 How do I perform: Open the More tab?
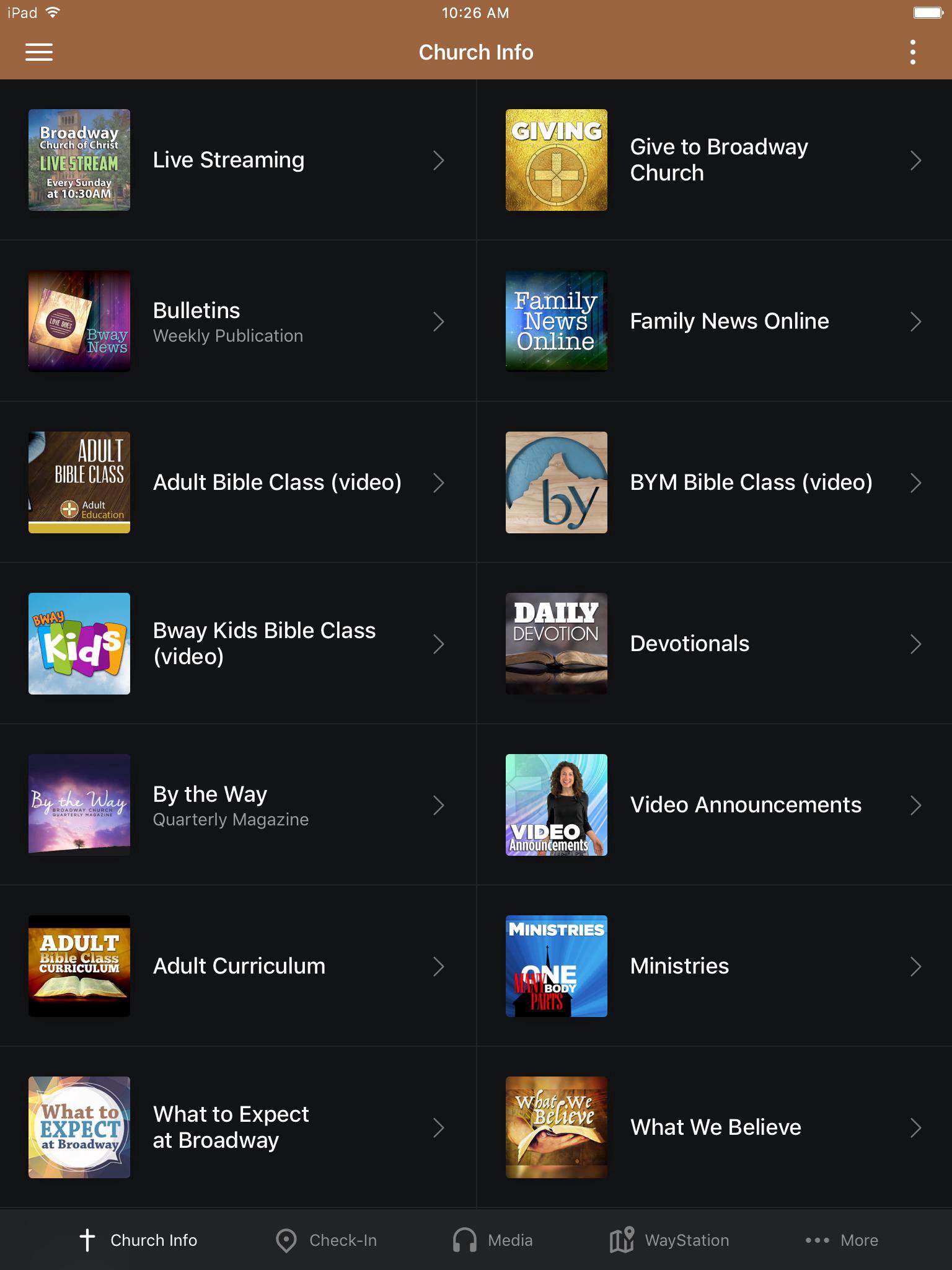(842, 1240)
